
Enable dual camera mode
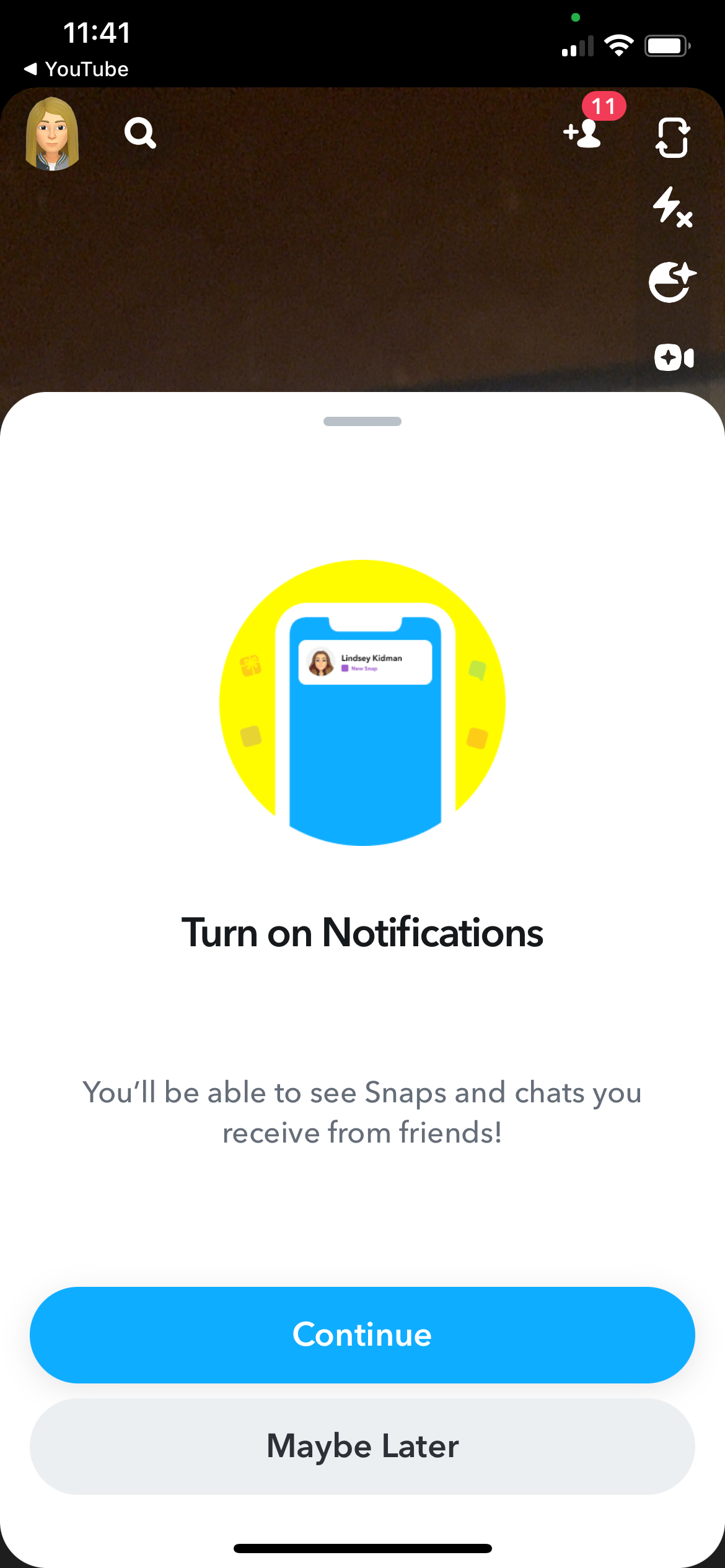tap(673, 357)
